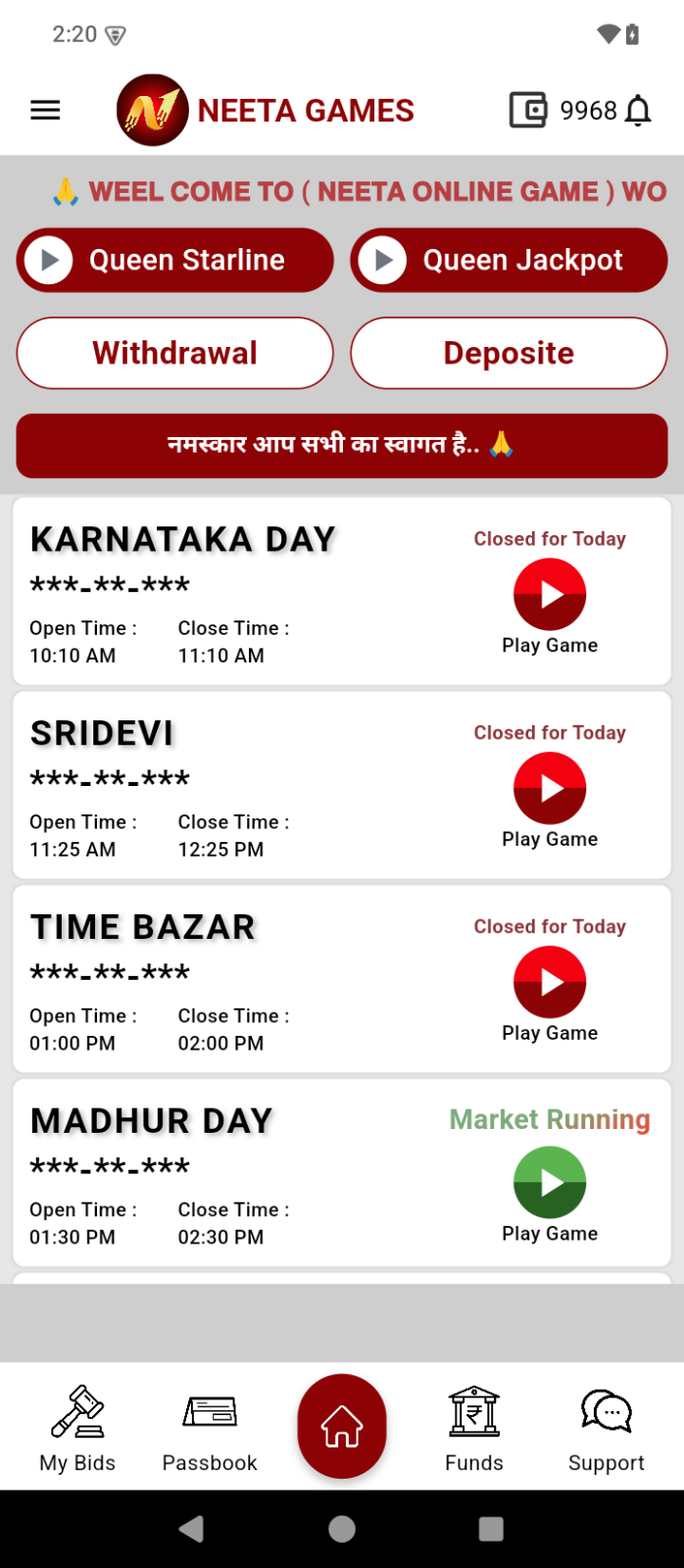684x1568 pixels.
Task: Switch to My Bids tab
Action: [x=77, y=1428]
